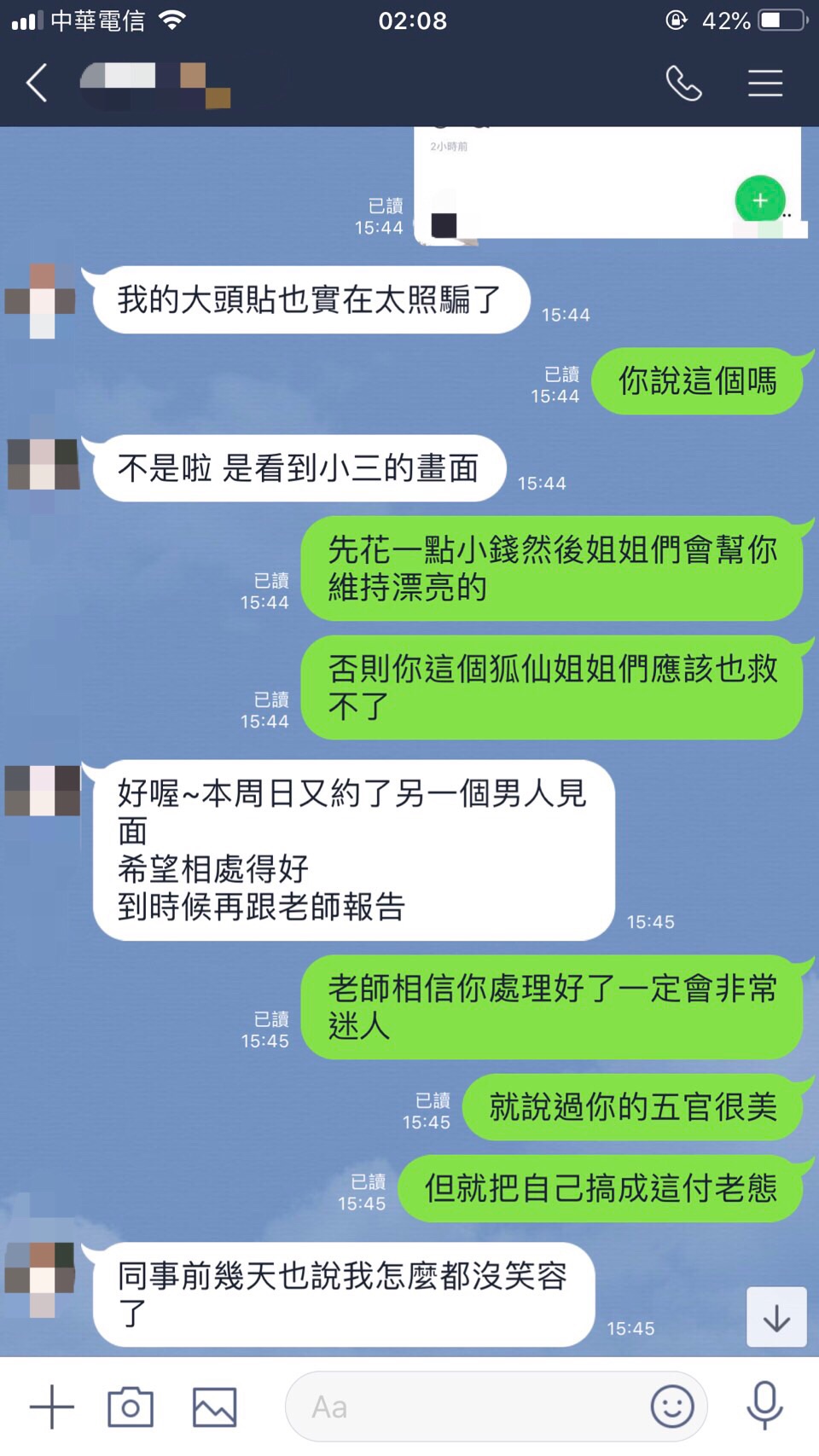This screenshot has height=1456, width=819.
Task: Open the chat menu
Action: 764,84
